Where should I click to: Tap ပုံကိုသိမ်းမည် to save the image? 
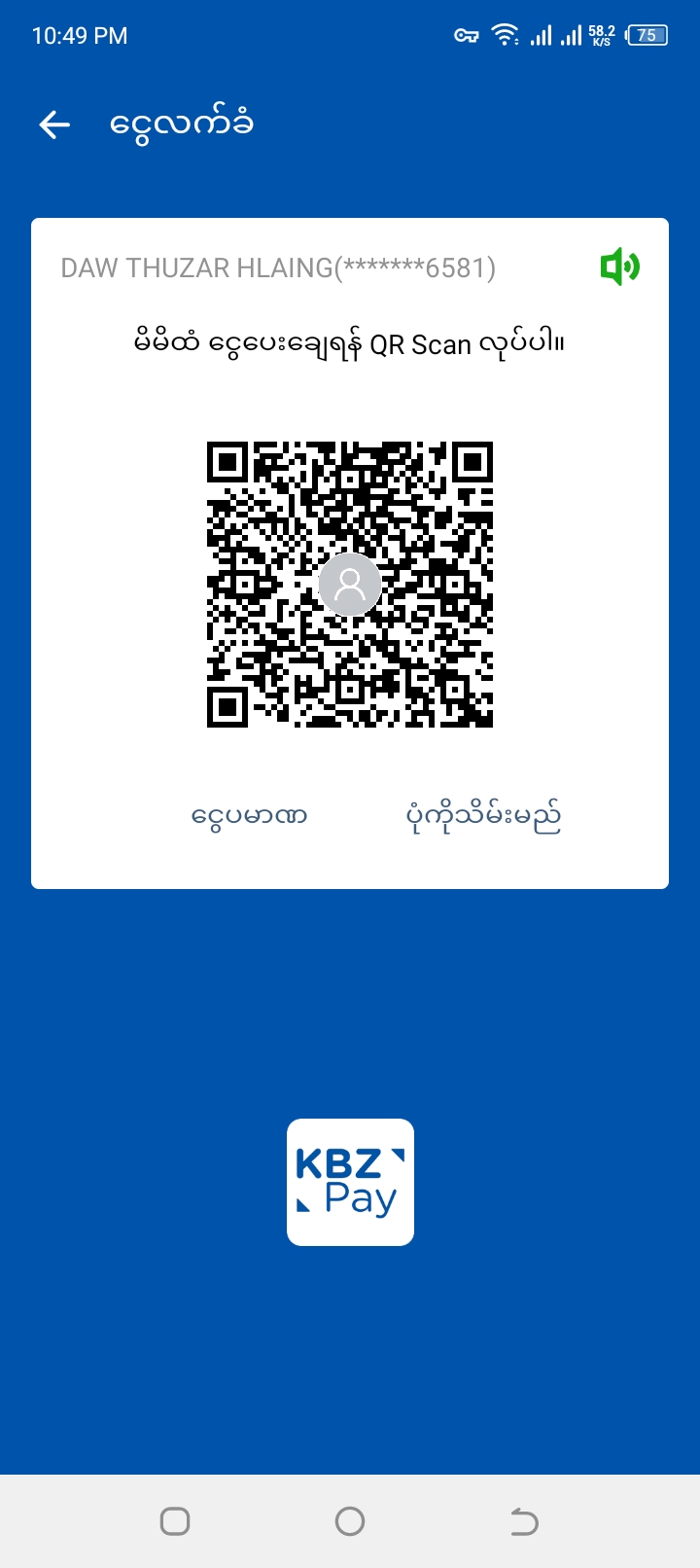pyautogui.click(x=483, y=817)
